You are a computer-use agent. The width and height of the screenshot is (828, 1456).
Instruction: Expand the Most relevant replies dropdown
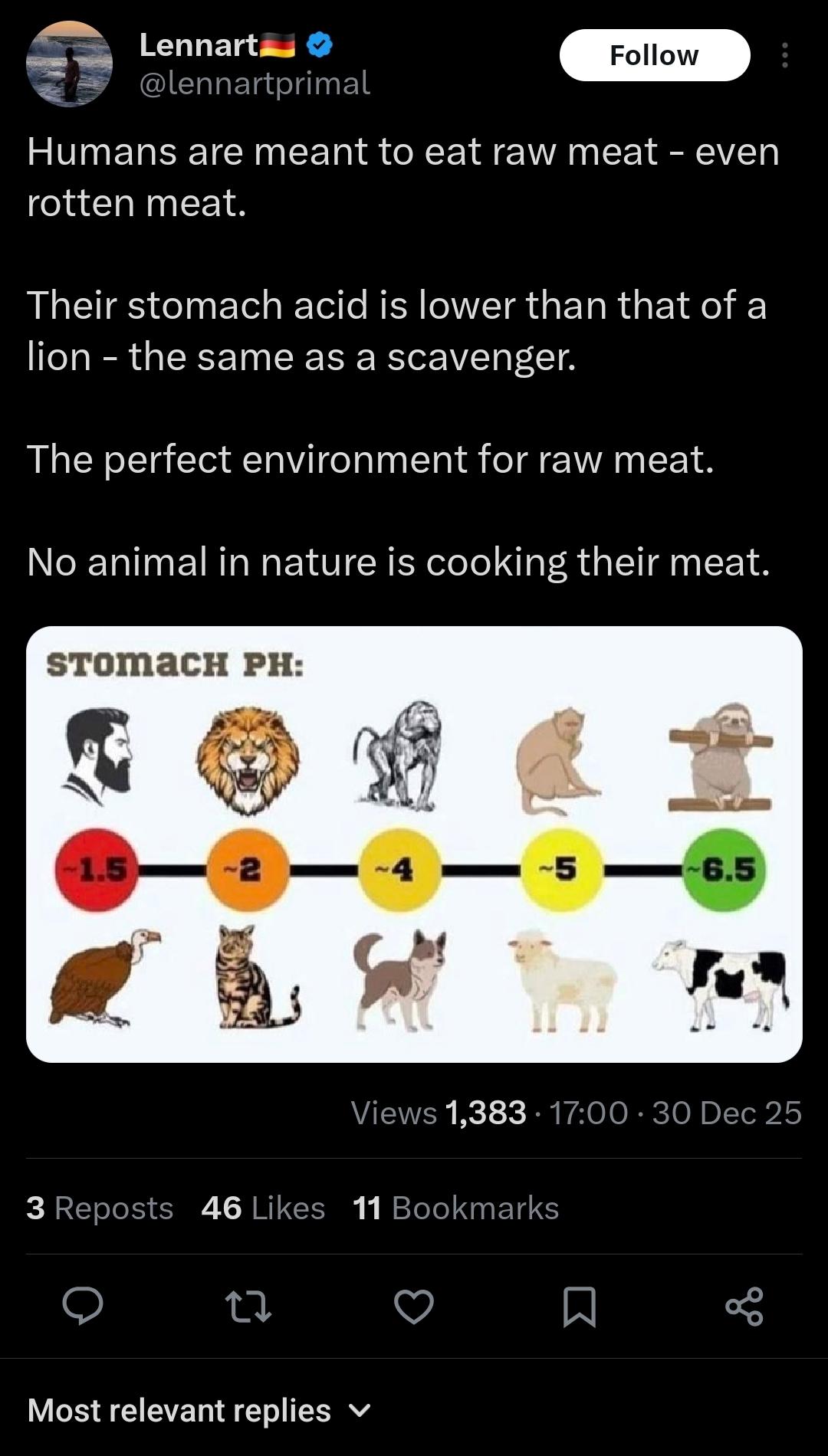coord(199,1411)
